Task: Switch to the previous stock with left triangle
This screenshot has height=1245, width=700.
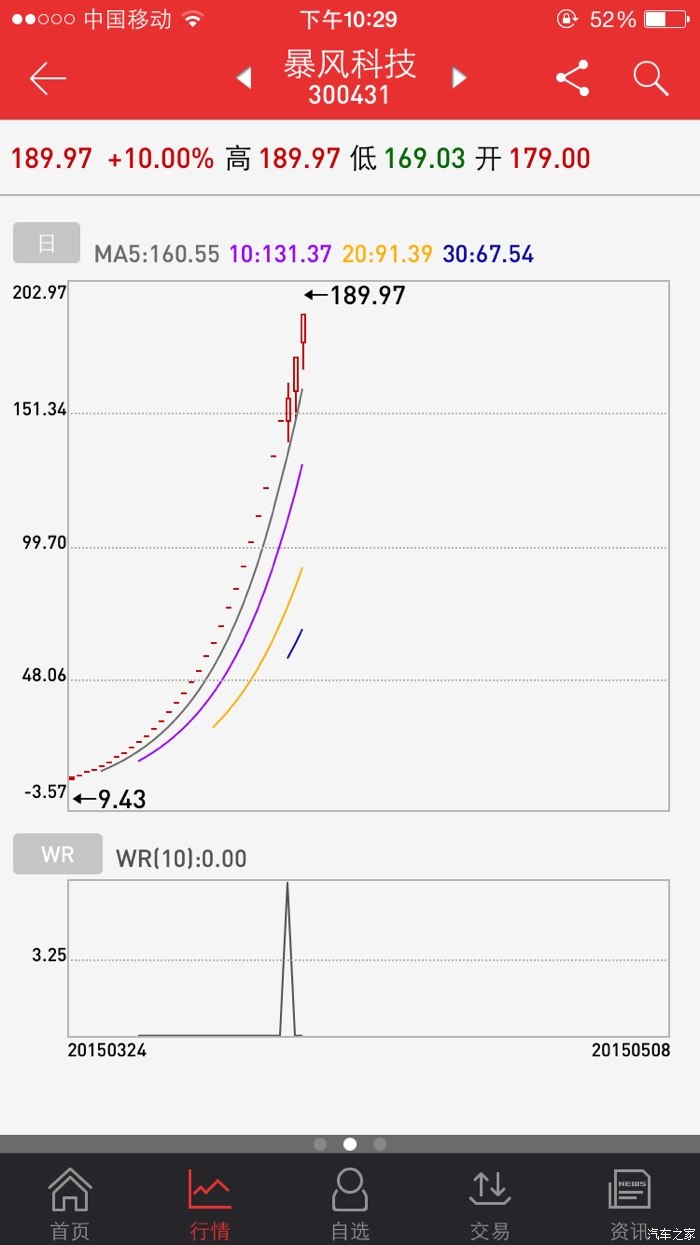Action: 244,78
